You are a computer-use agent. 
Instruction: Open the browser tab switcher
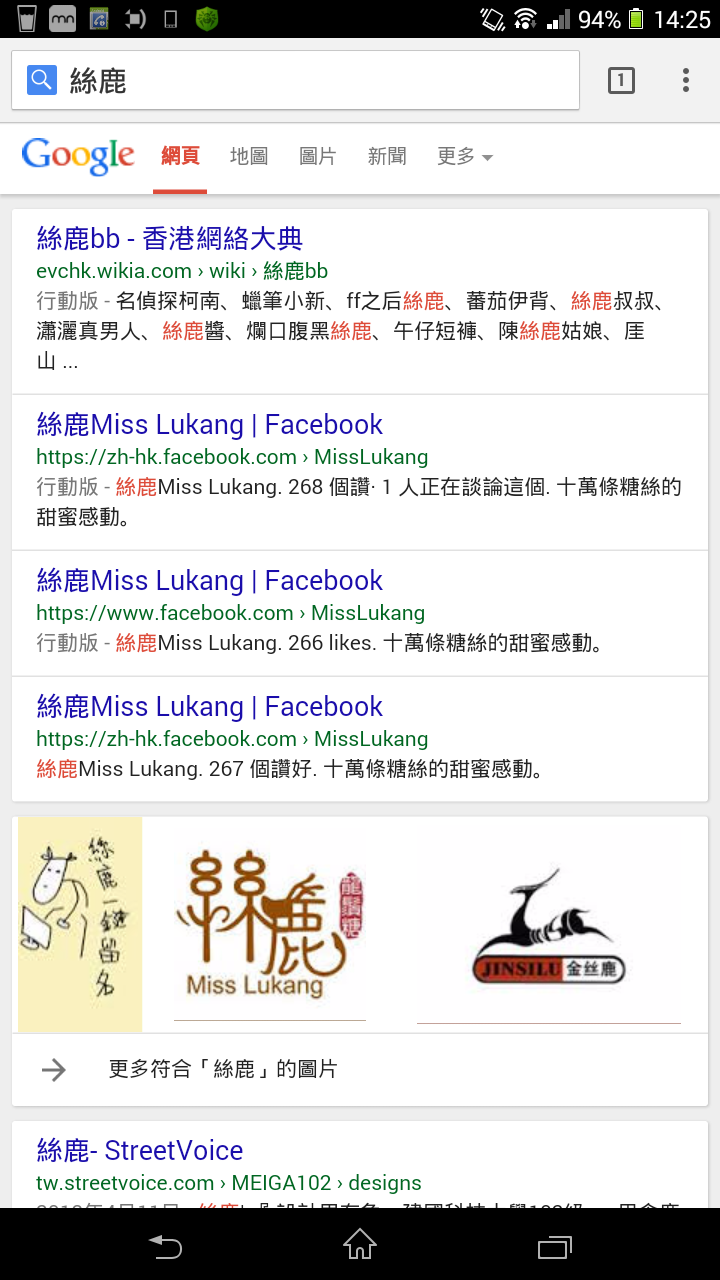(621, 80)
